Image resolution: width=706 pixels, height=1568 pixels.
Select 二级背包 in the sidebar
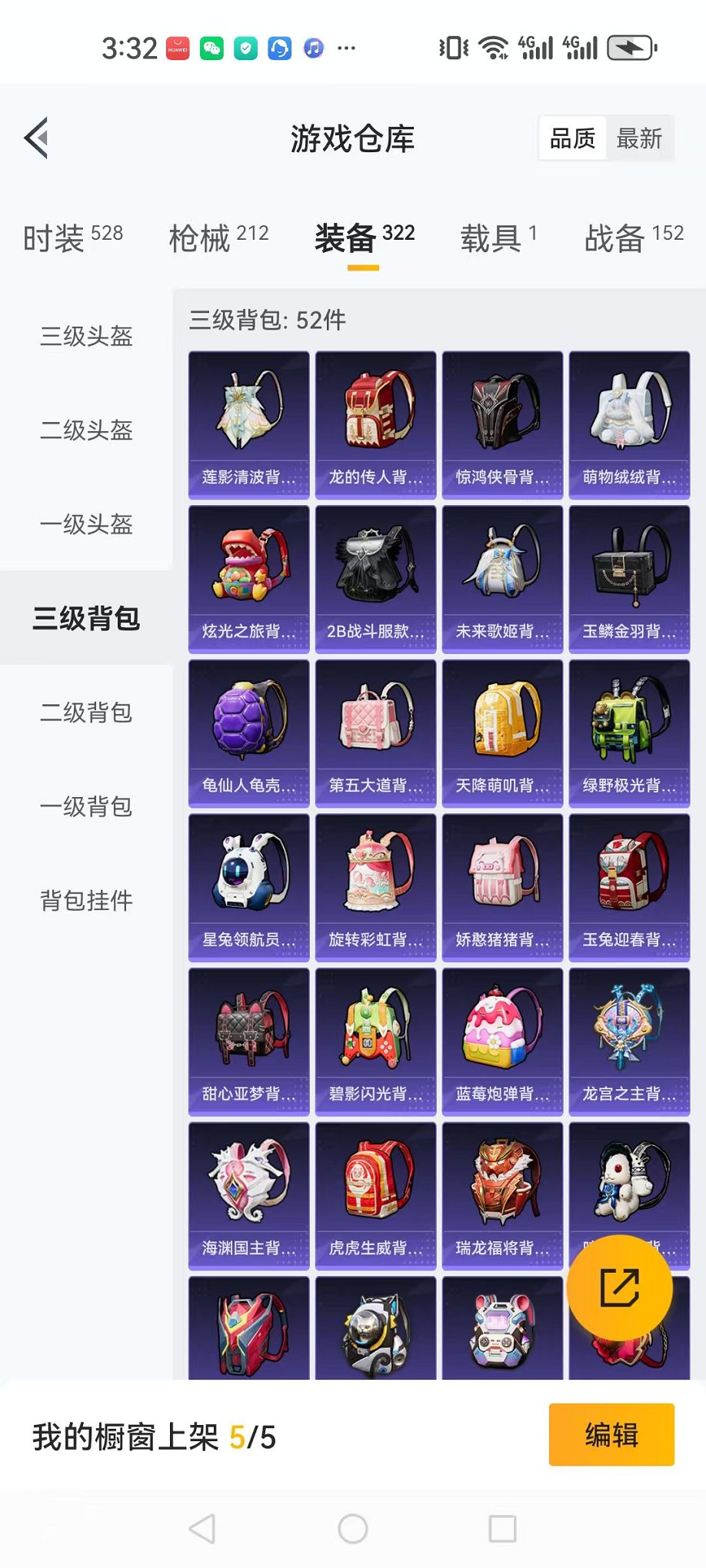click(86, 713)
